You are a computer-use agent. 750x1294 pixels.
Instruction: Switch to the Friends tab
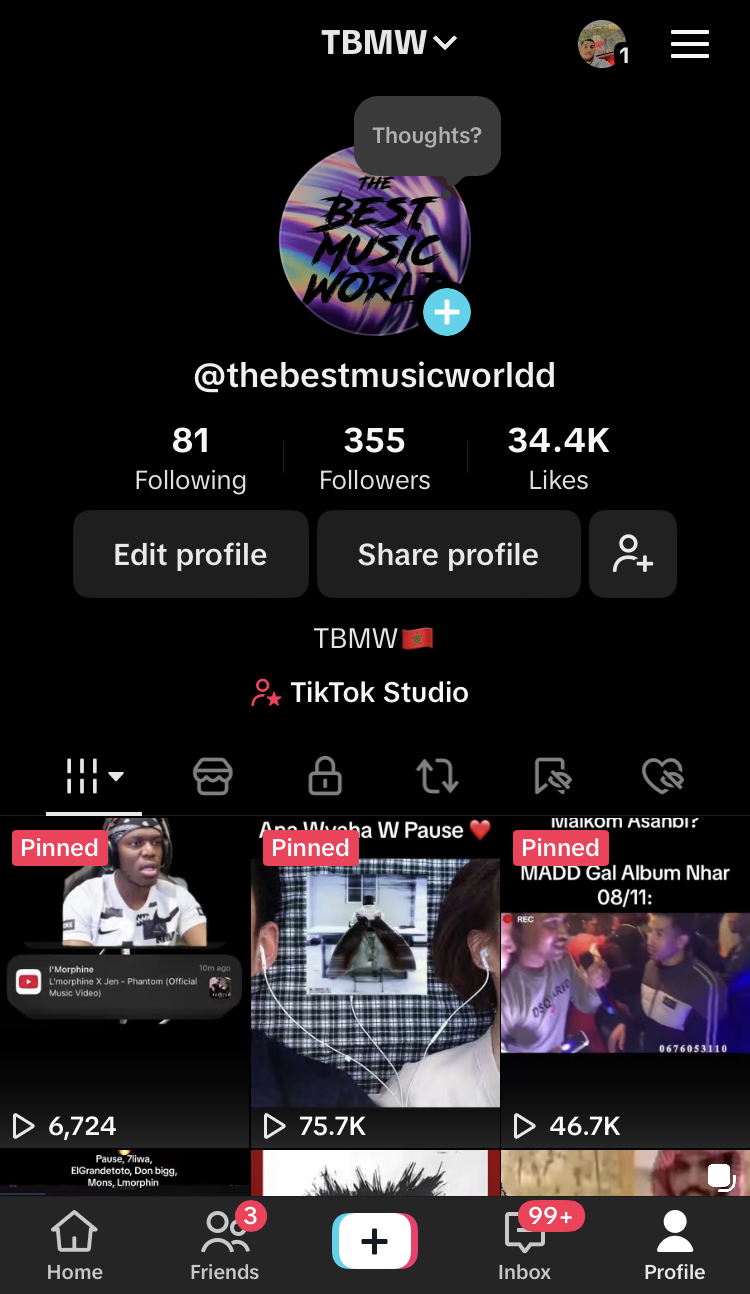pyautogui.click(x=224, y=1245)
